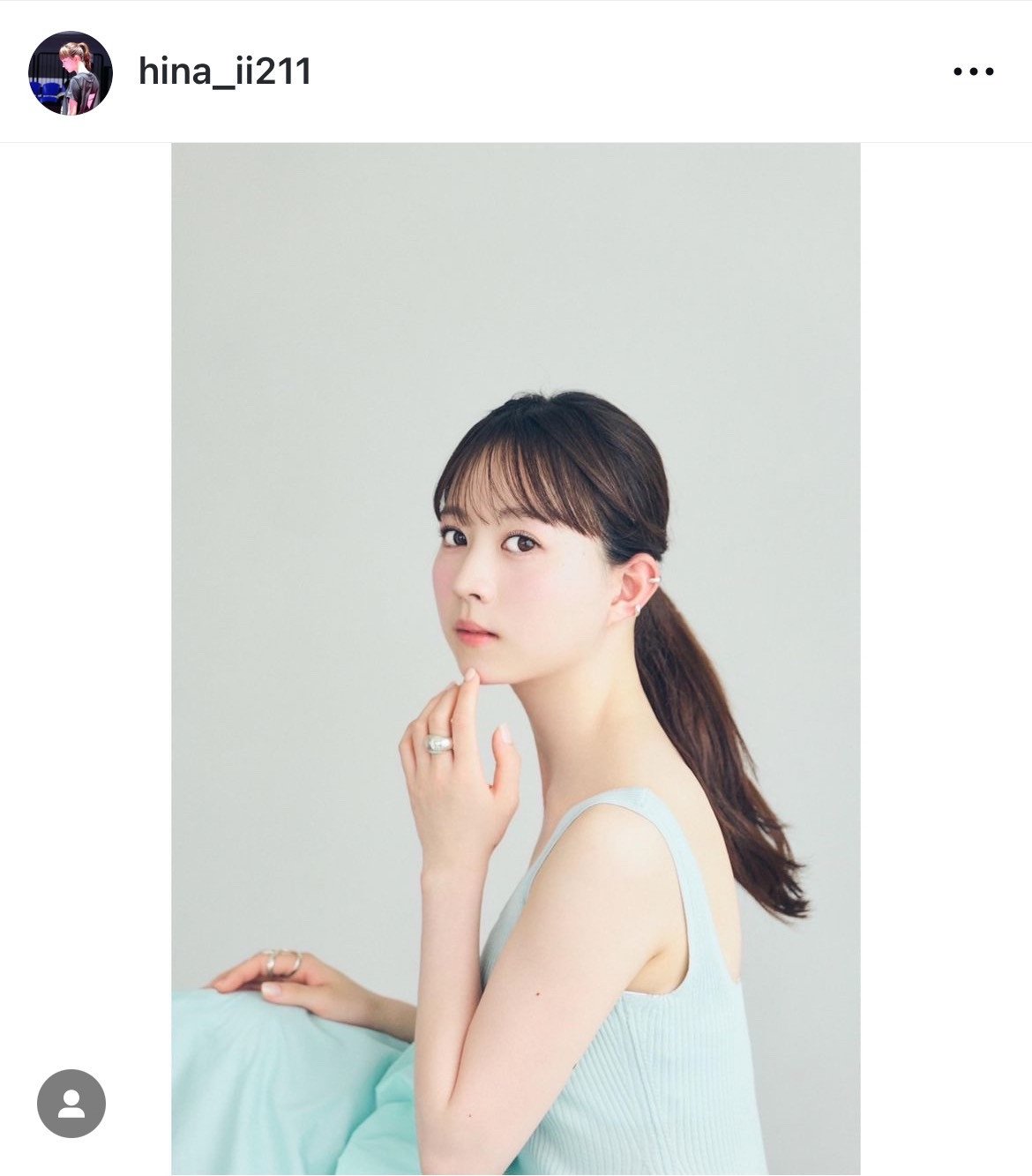Open the three-dot options menu
The width and height of the screenshot is (1032, 1176).
coord(973,72)
